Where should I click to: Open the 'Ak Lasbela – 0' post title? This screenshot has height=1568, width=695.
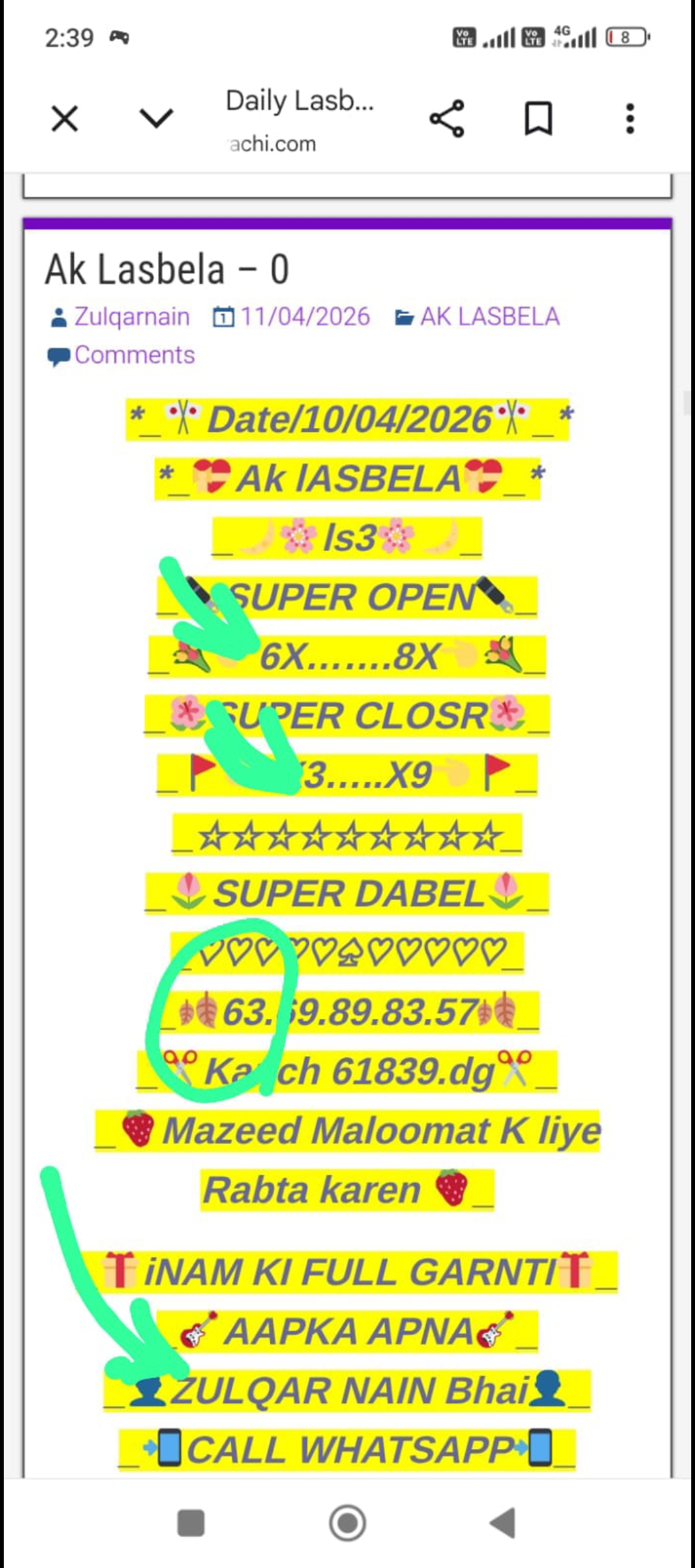[x=167, y=269]
